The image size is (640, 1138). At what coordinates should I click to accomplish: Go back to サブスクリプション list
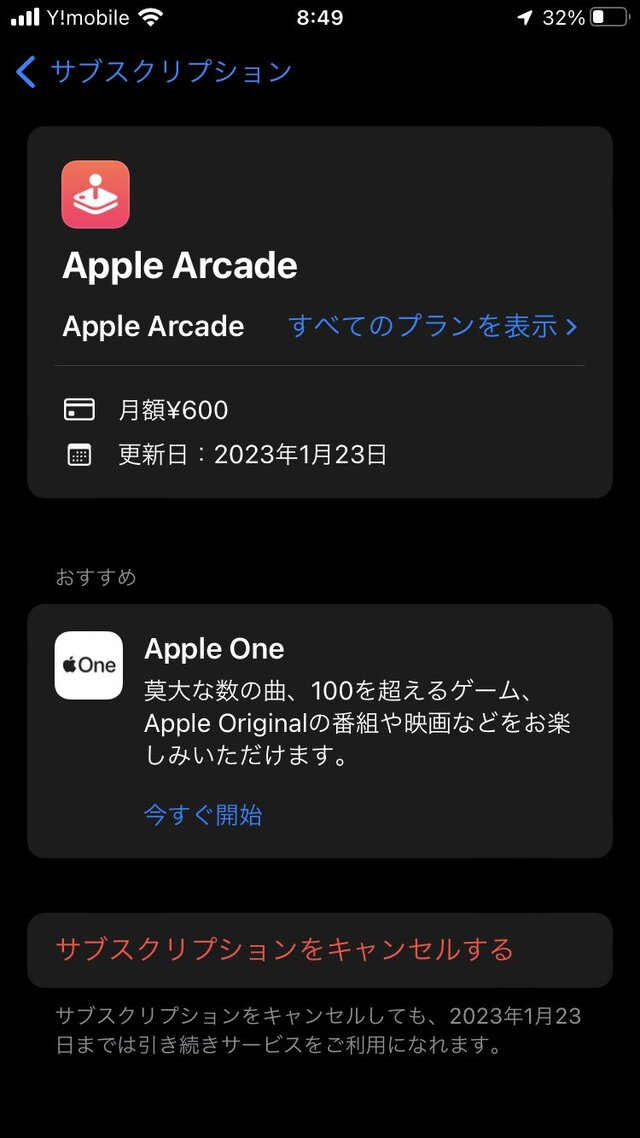[153, 72]
